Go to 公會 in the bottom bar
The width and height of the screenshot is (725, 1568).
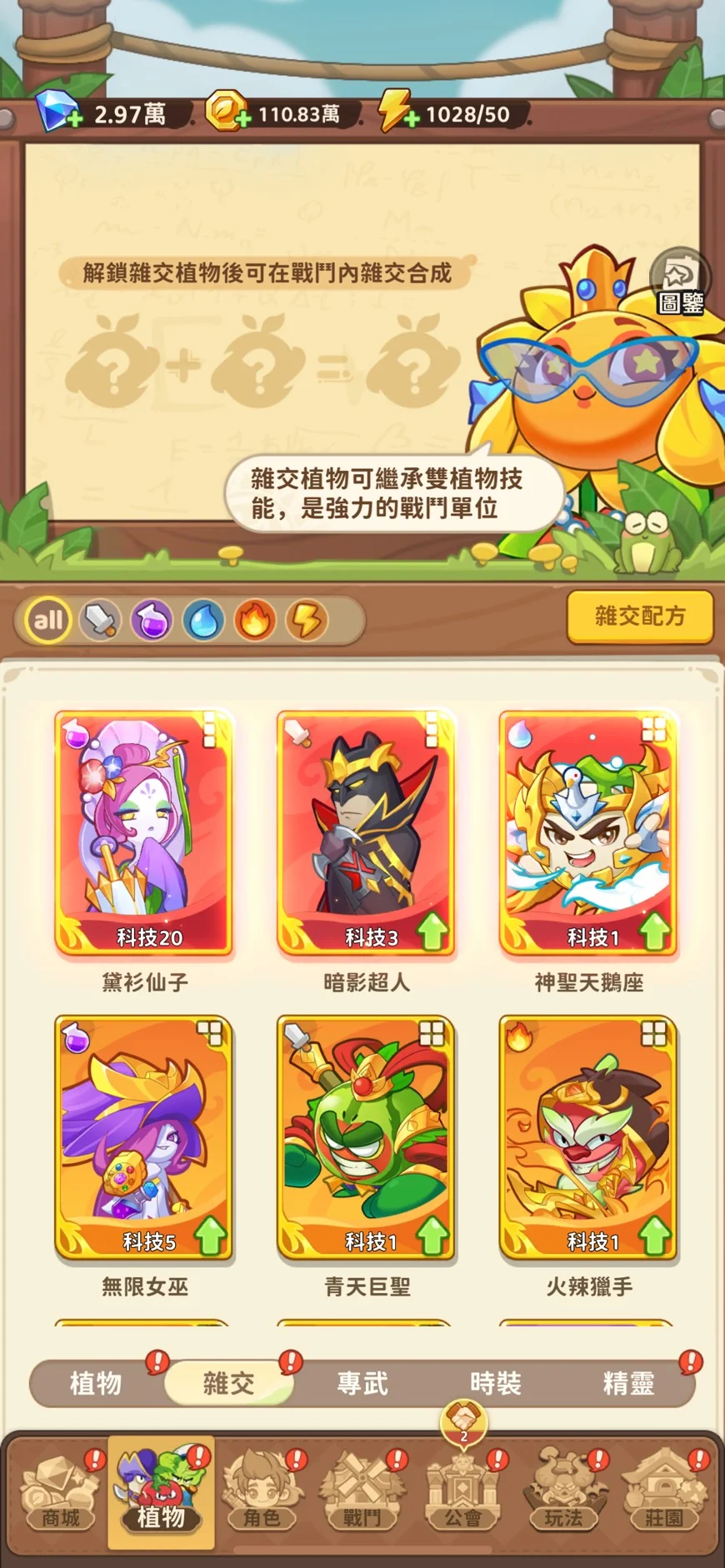coord(462,1493)
